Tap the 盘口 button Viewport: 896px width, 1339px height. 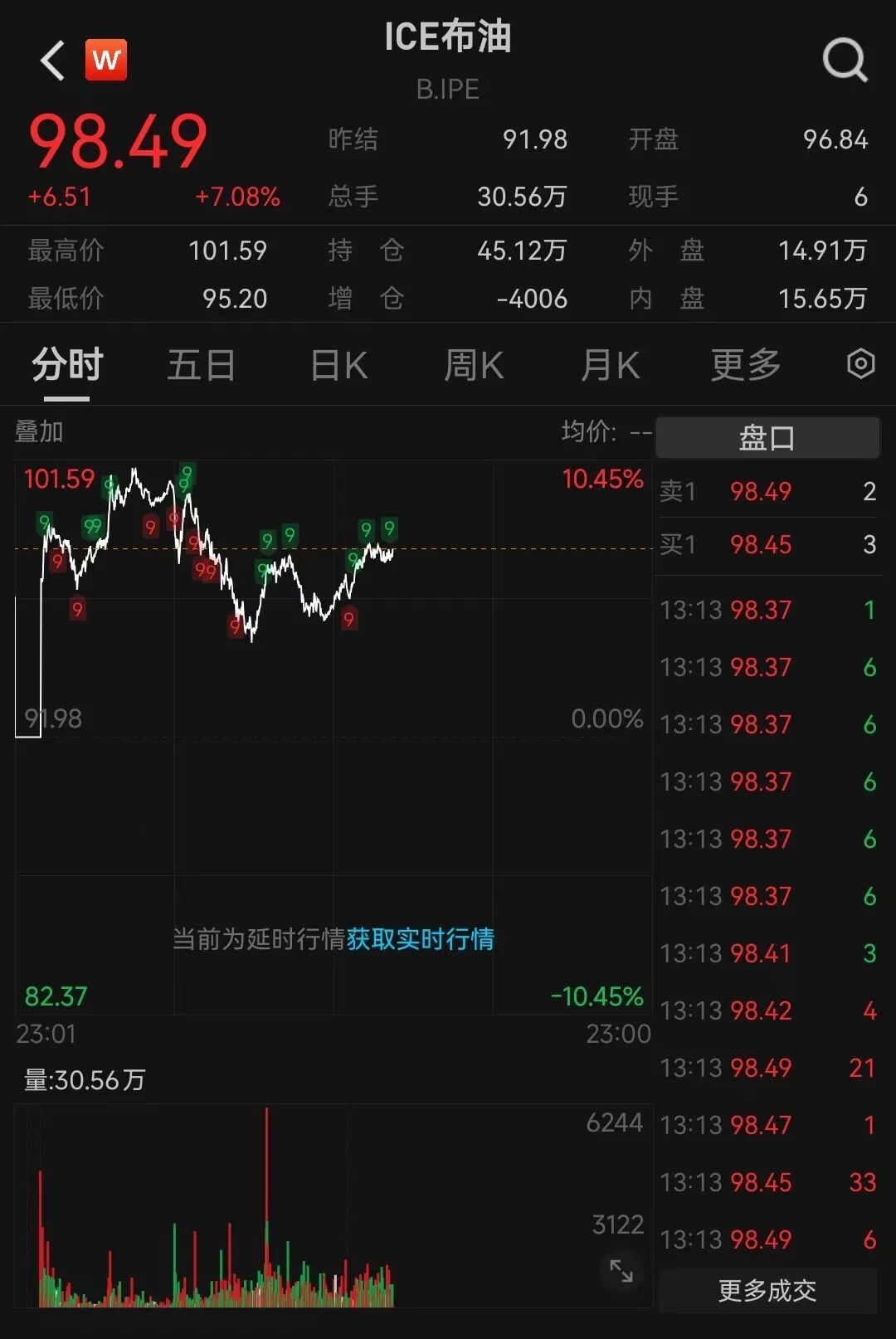point(767,437)
